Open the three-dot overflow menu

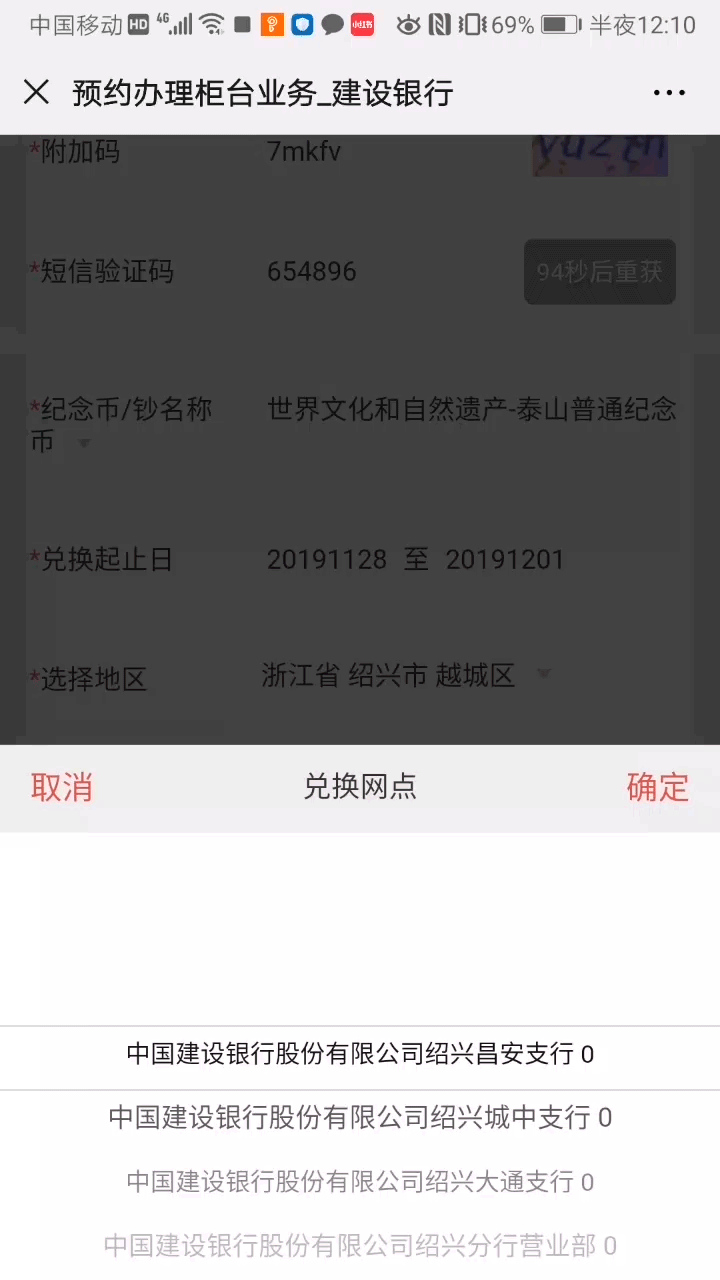[x=669, y=93]
